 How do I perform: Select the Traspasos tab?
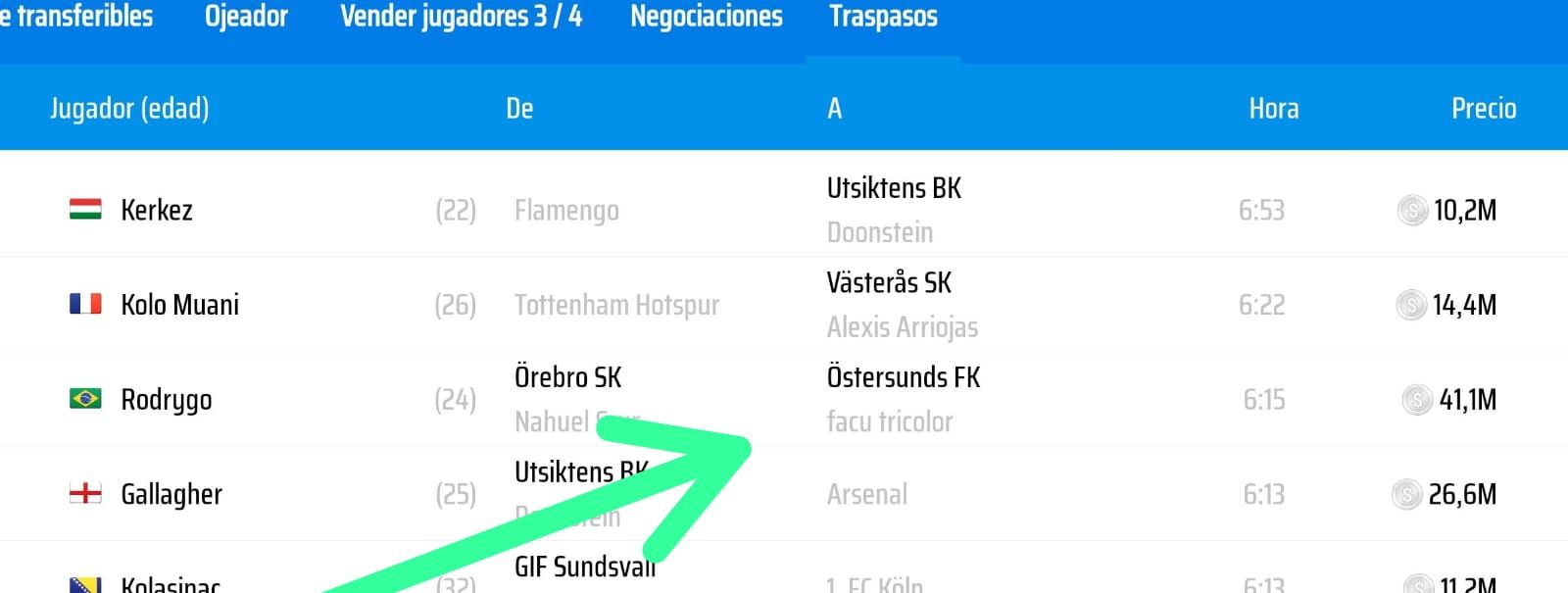883,18
